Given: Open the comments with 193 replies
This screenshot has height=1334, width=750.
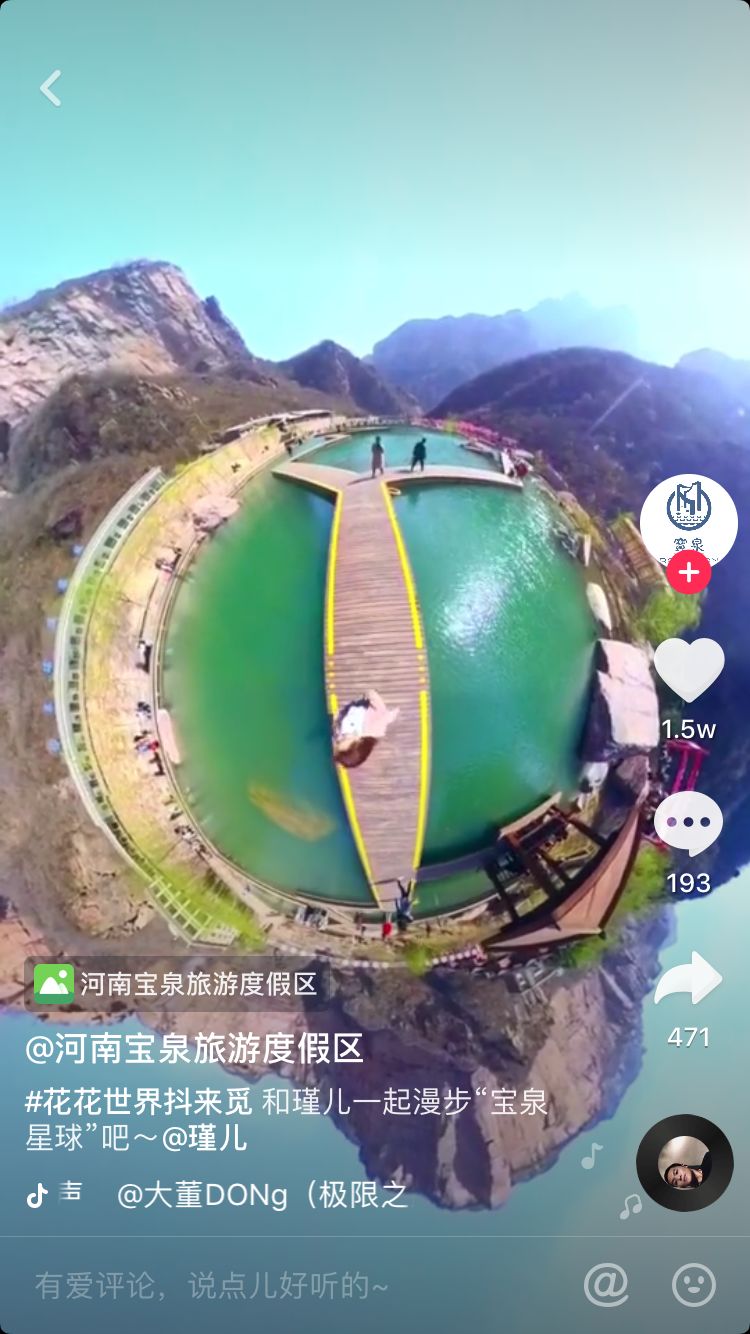Looking at the screenshot, I should 688,825.
